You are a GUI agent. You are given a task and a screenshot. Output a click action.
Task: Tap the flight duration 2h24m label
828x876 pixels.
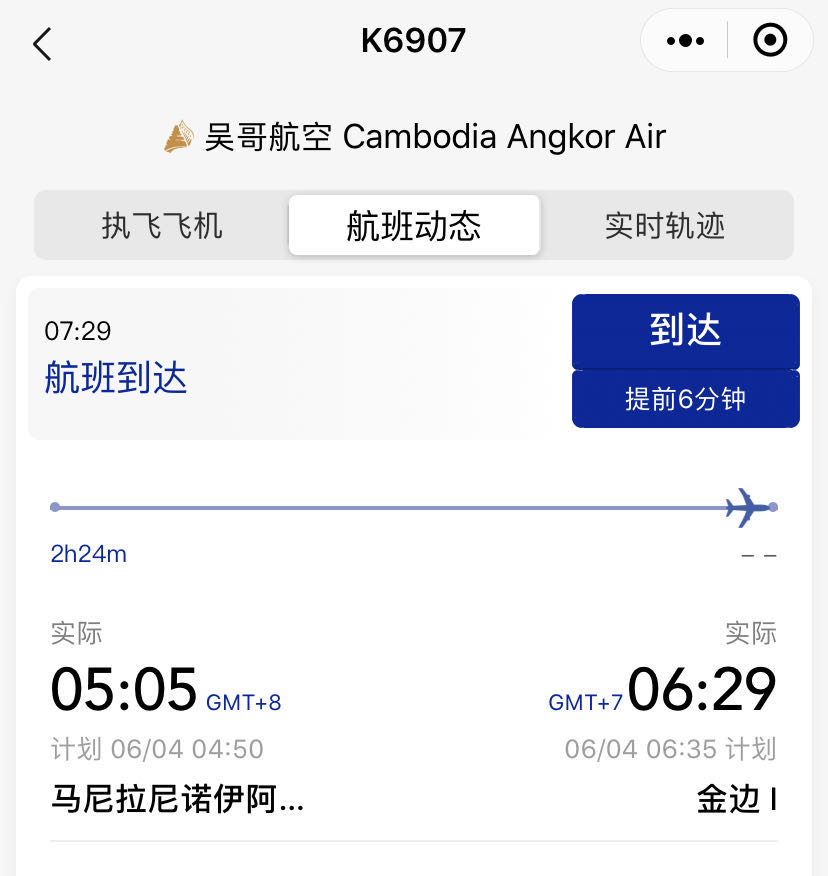(x=88, y=553)
